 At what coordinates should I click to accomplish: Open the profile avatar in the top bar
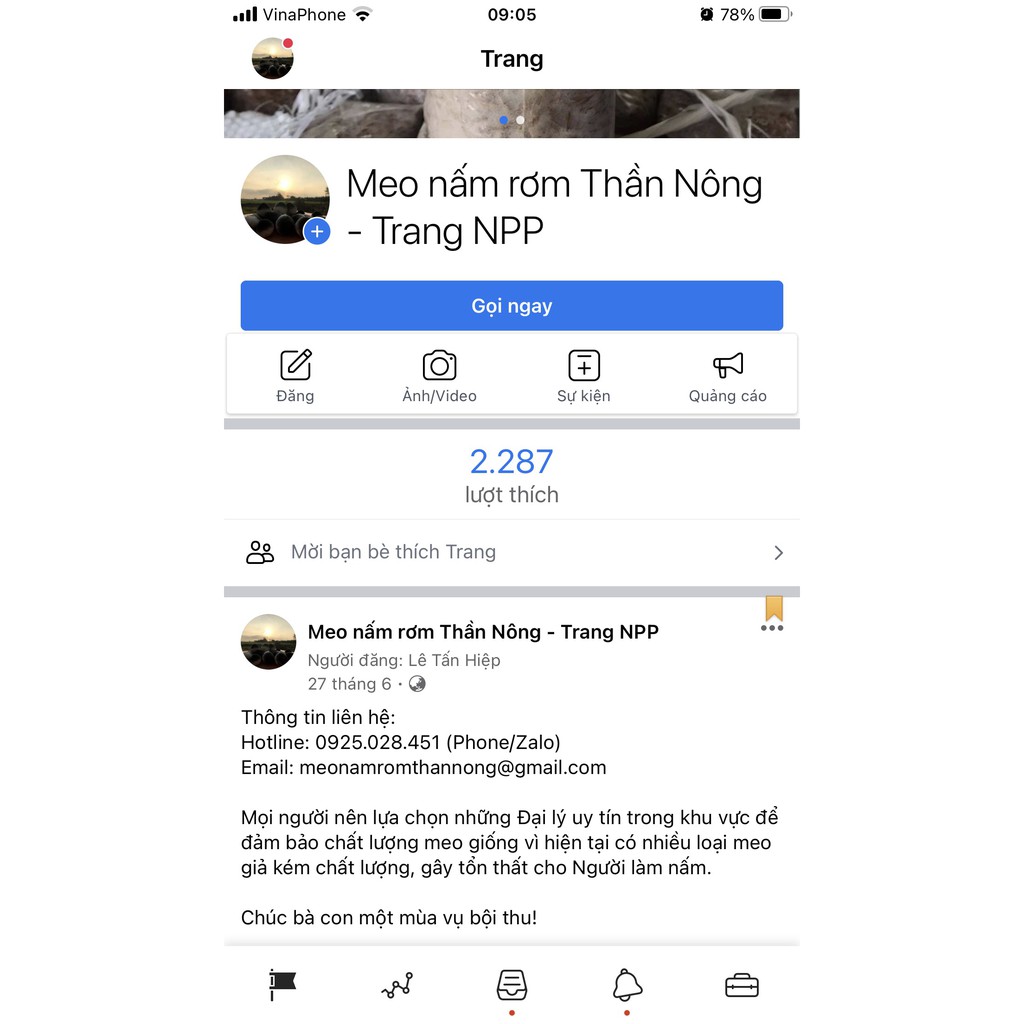pos(272,59)
